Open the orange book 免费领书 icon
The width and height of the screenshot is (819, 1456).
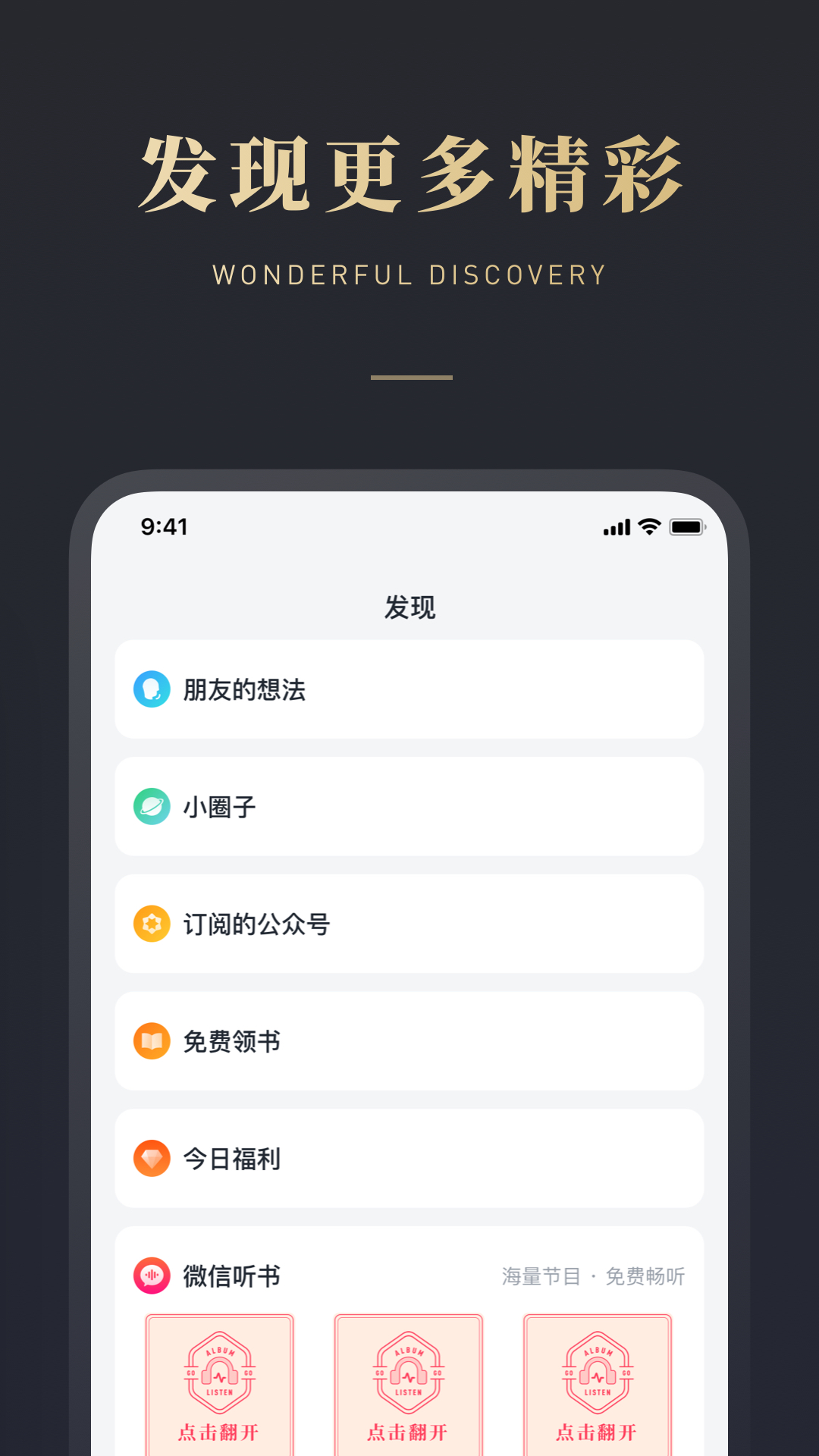coord(152,1041)
